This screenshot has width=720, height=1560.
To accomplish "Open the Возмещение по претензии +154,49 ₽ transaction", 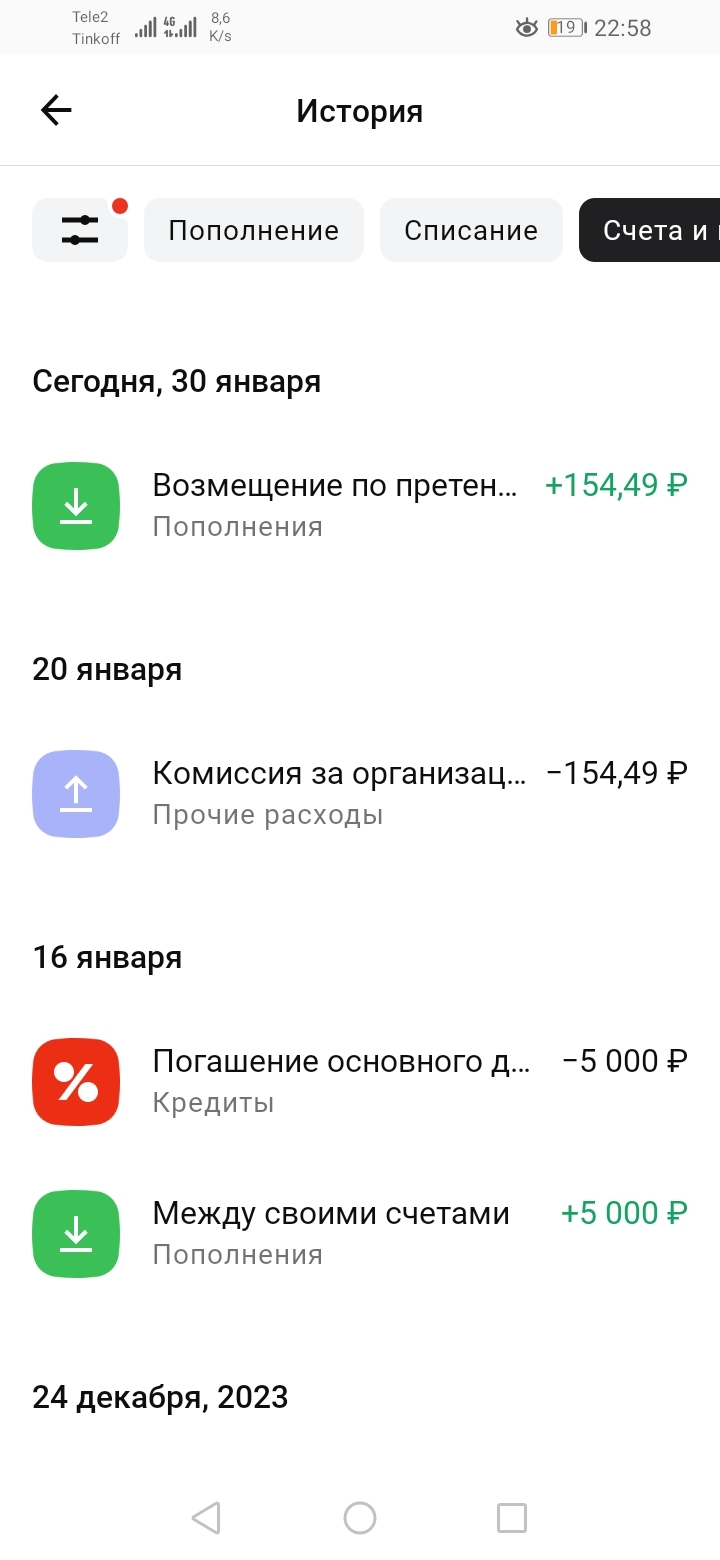I will 360,505.
